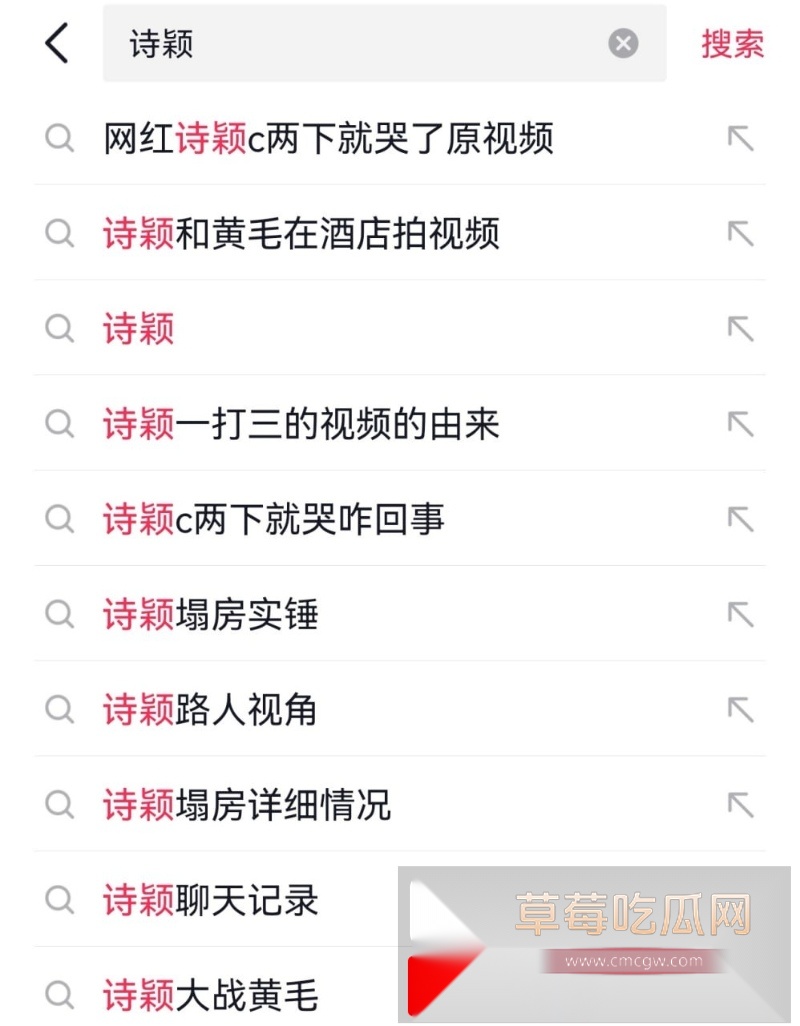Click the back arrow at top left
800x1026 pixels.
point(56,43)
